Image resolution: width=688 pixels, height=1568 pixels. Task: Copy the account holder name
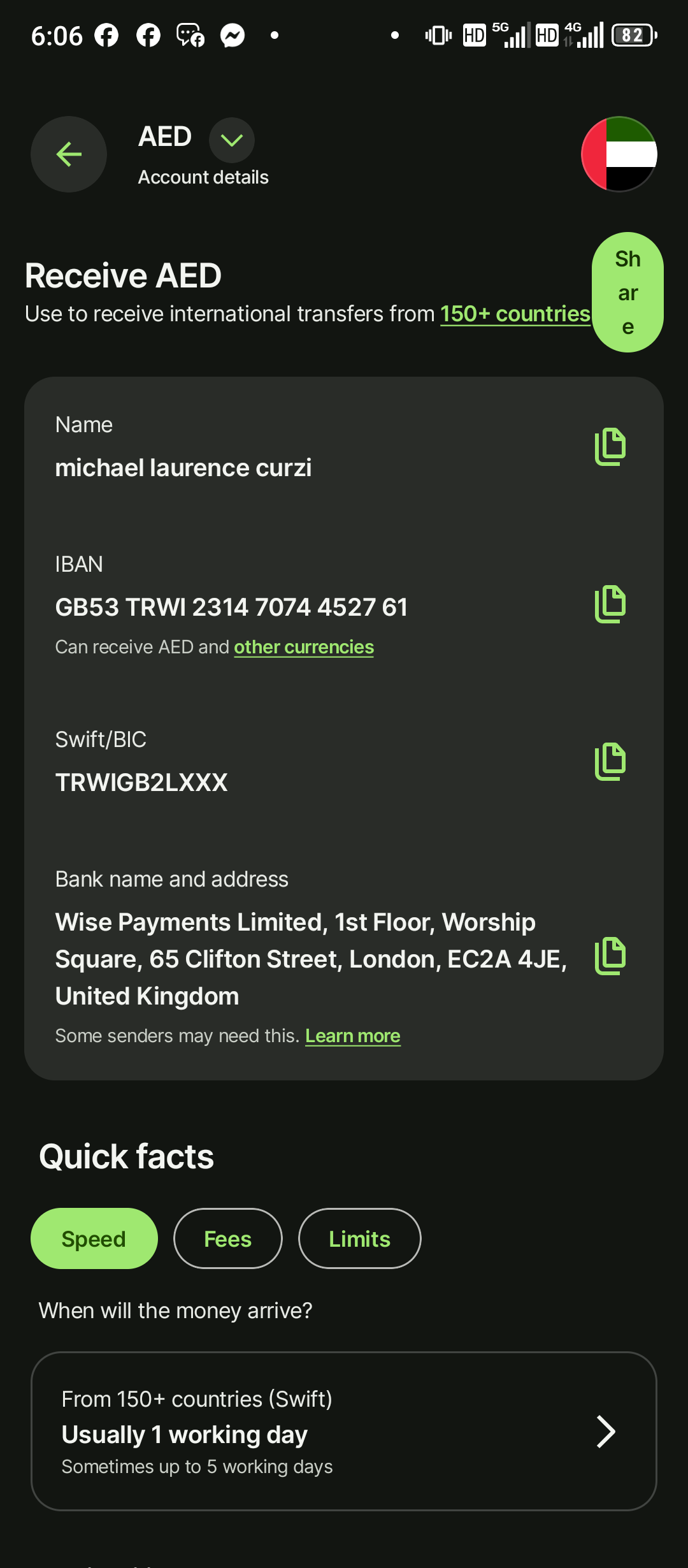pos(610,447)
